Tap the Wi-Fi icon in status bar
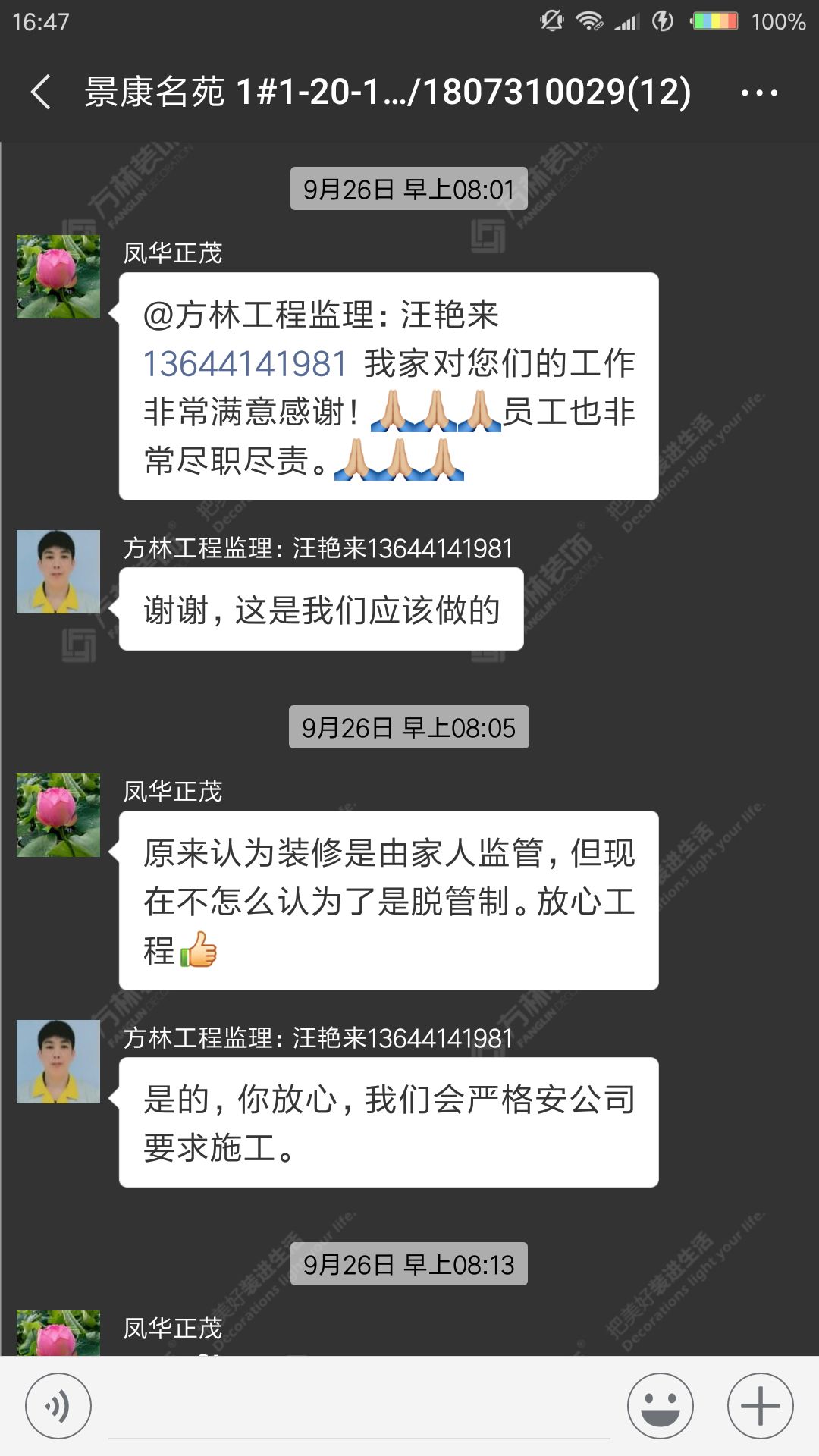819x1456 pixels. click(590, 21)
